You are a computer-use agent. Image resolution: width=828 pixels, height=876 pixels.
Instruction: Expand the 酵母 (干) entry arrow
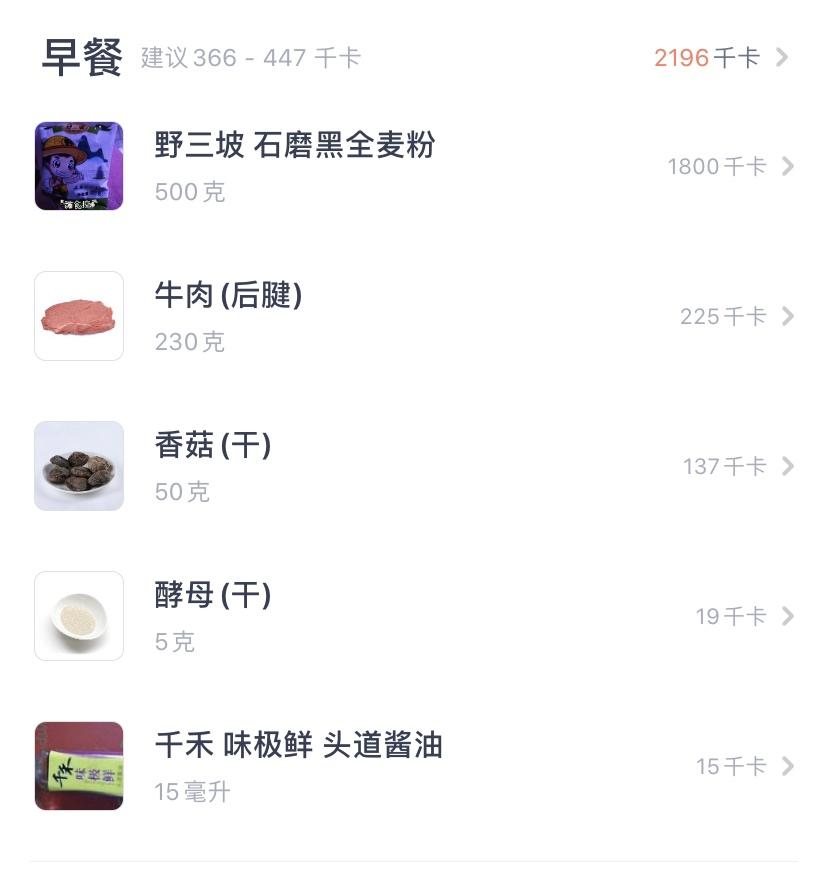click(x=790, y=616)
